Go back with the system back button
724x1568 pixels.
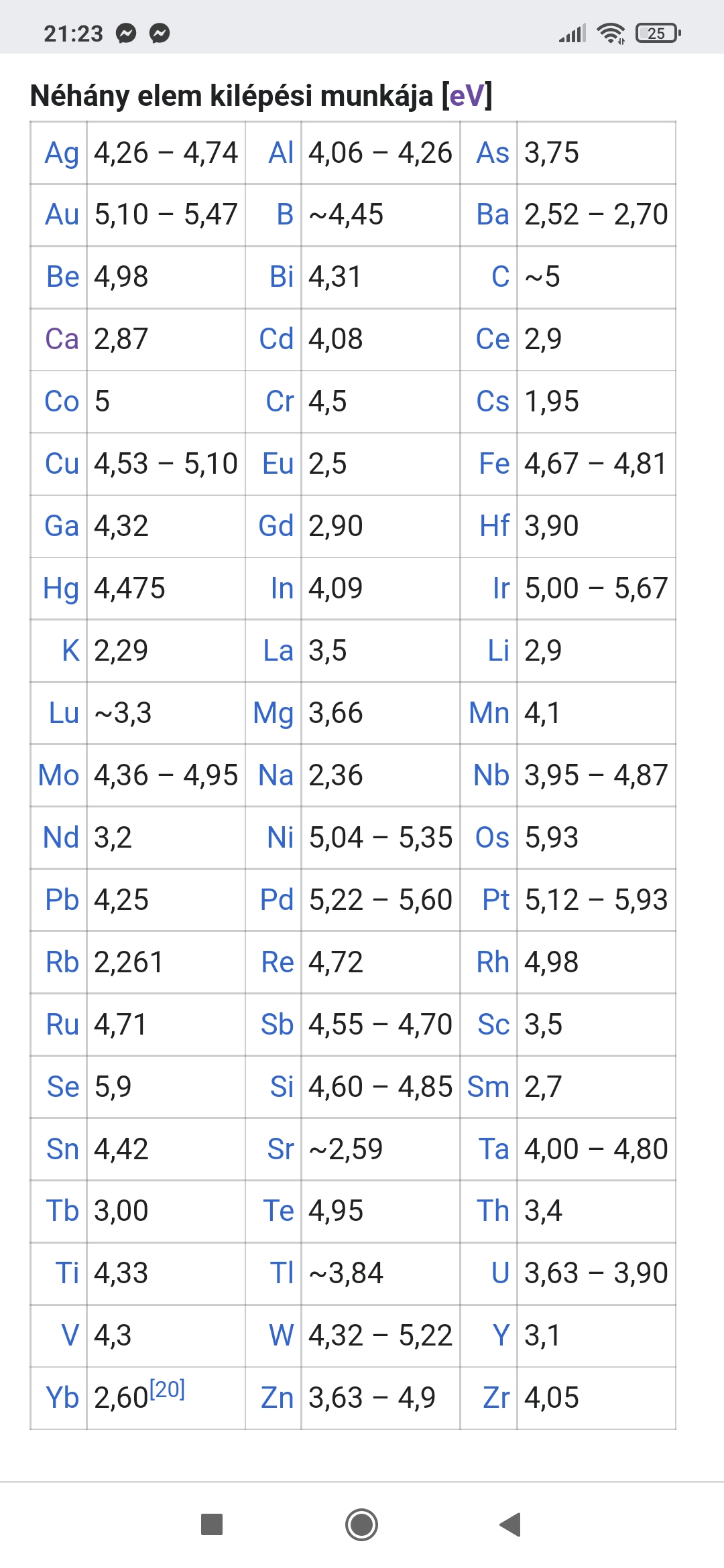510,1524
